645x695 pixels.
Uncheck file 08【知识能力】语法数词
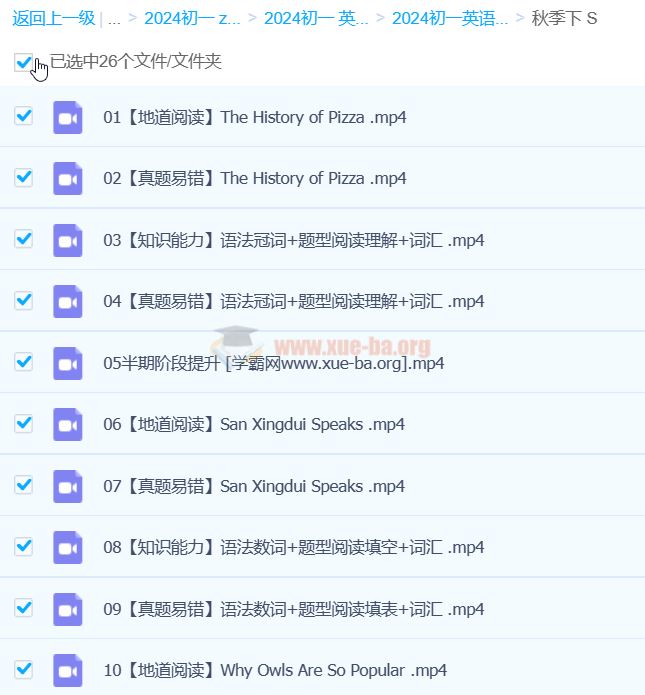[24, 546]
